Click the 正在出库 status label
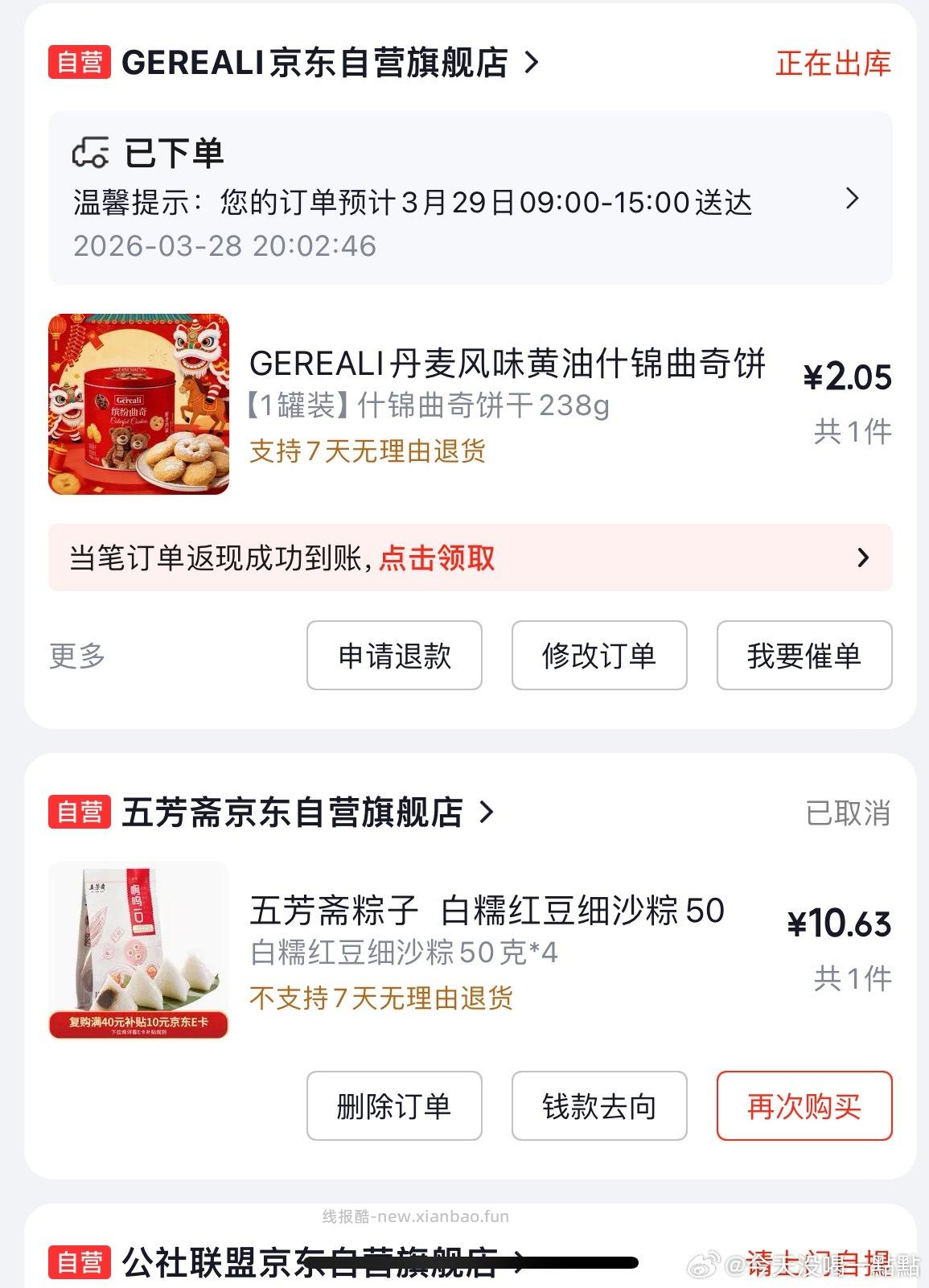 pyautogui.click(x=833, y=65)
